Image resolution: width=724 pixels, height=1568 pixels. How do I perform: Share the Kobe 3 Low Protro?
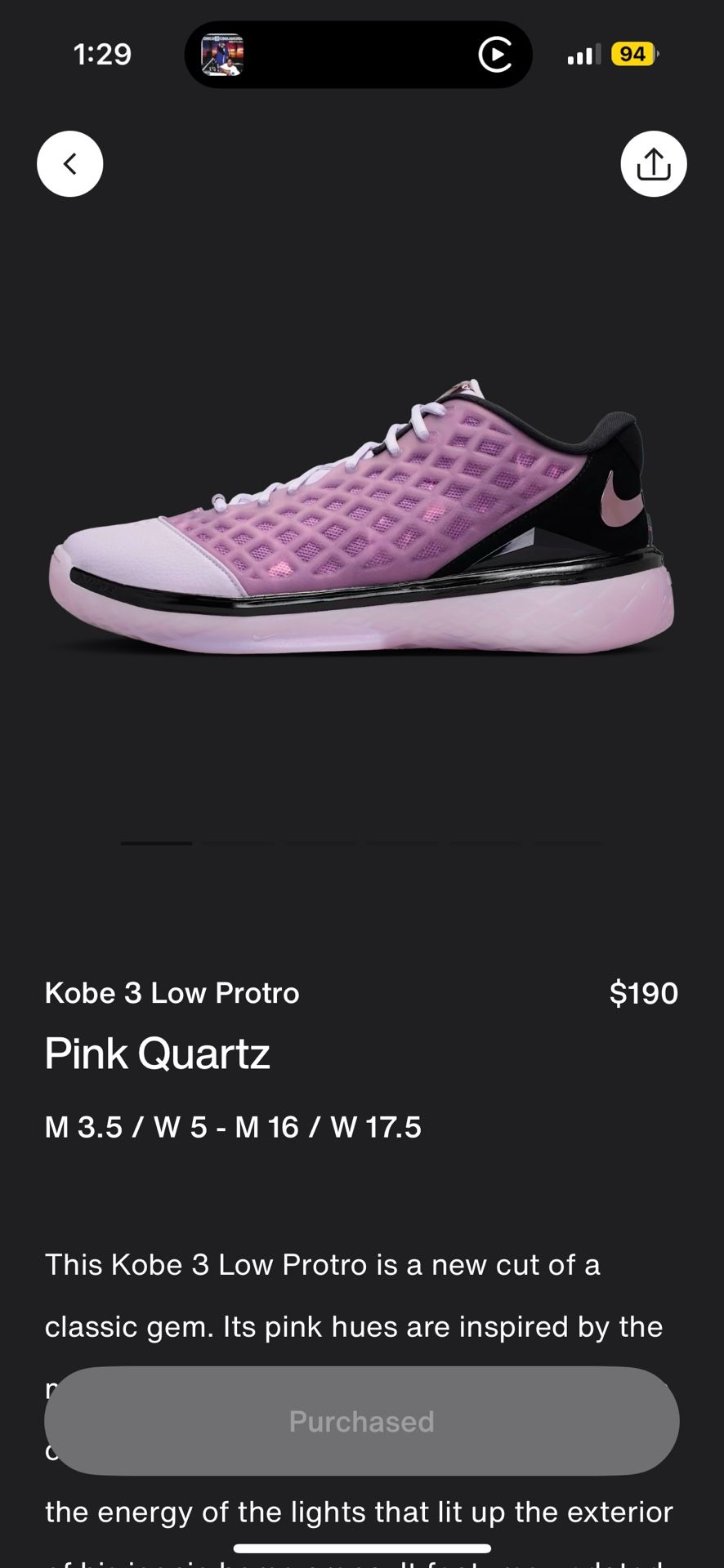tap(653, 164)
